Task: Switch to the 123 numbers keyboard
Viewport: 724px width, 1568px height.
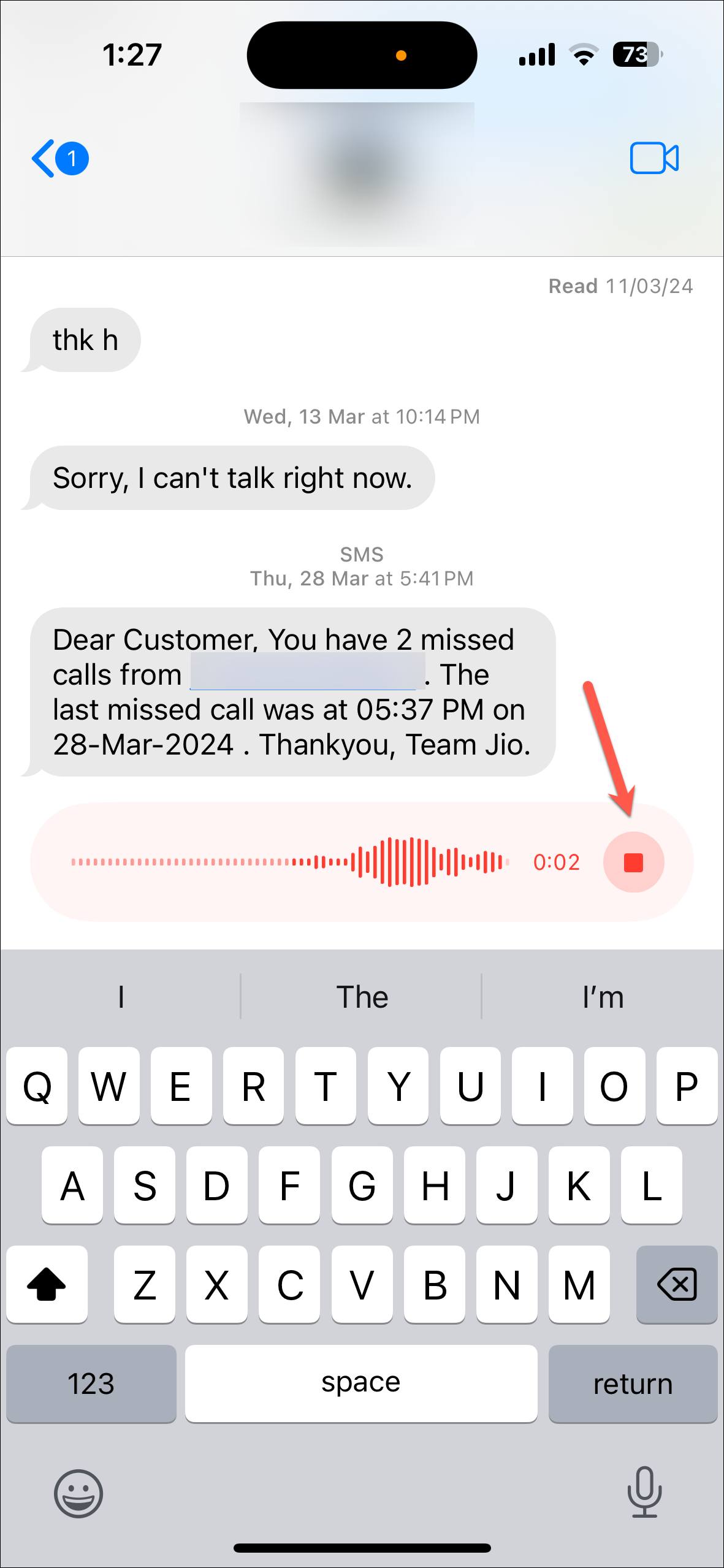Action: pos(91,1383)
